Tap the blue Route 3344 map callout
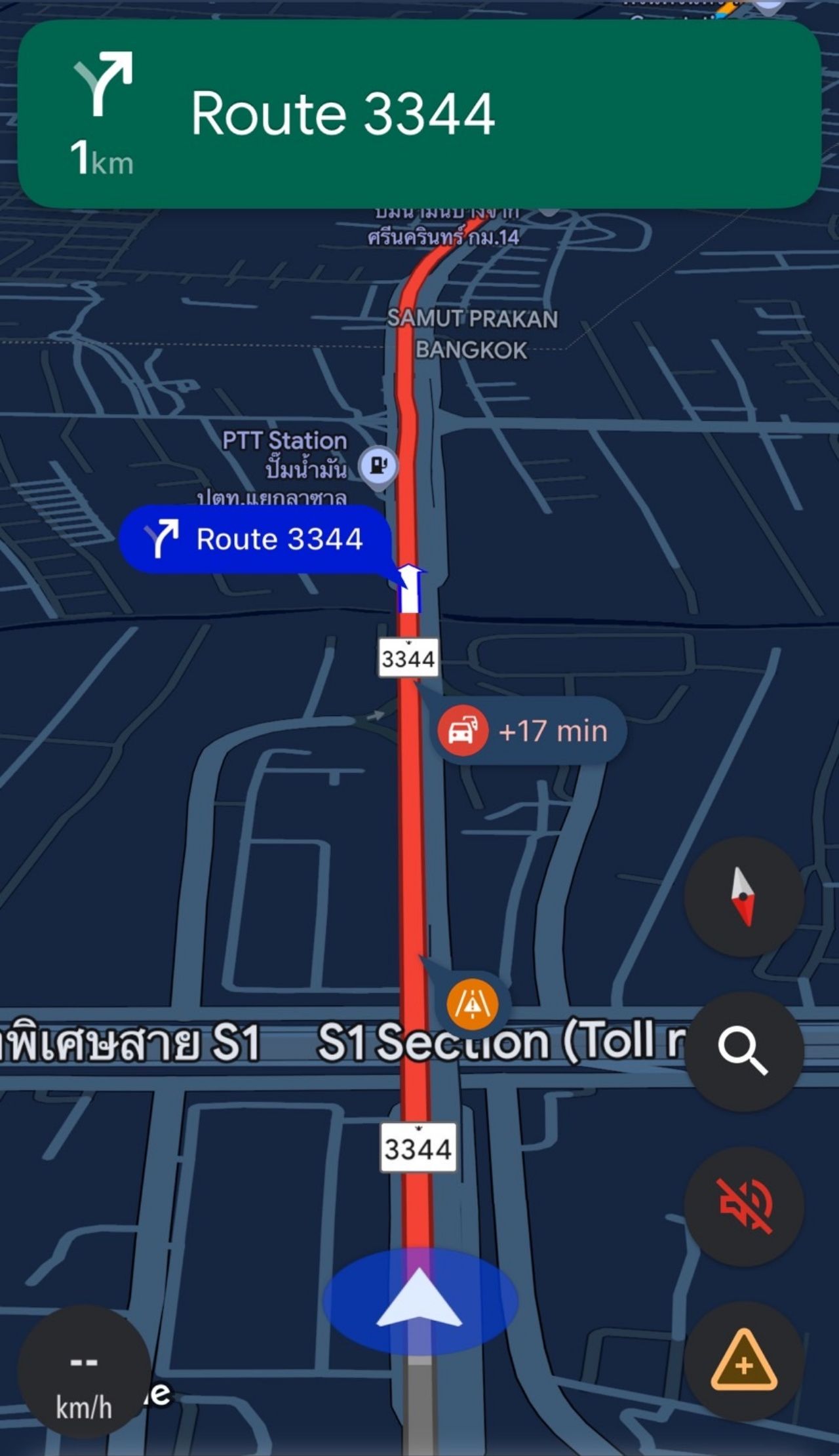Image resolution: width=839 pixels, height=1456 pixels. 256,539
